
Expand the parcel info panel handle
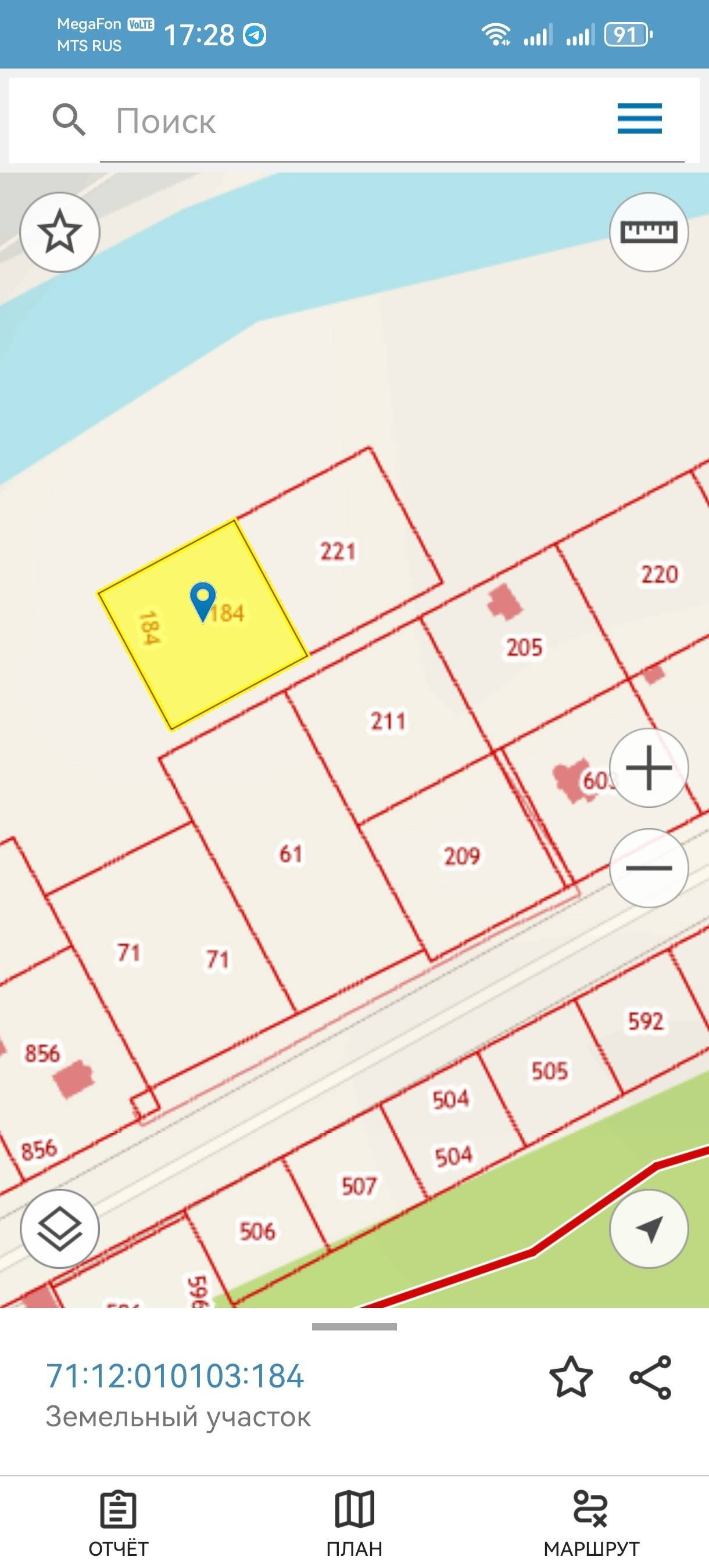pyautogui.click(x=354, y=1326)
